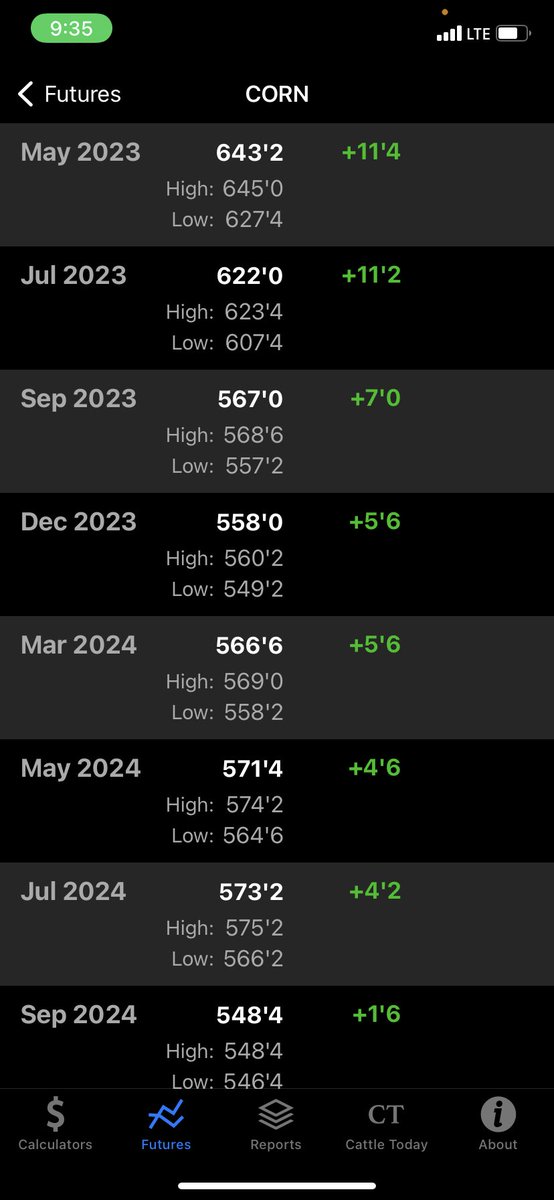The width and height of the screenshot is (554, 1200).
Task: Select the Futures tab
Action: (x=166, y=1123)
